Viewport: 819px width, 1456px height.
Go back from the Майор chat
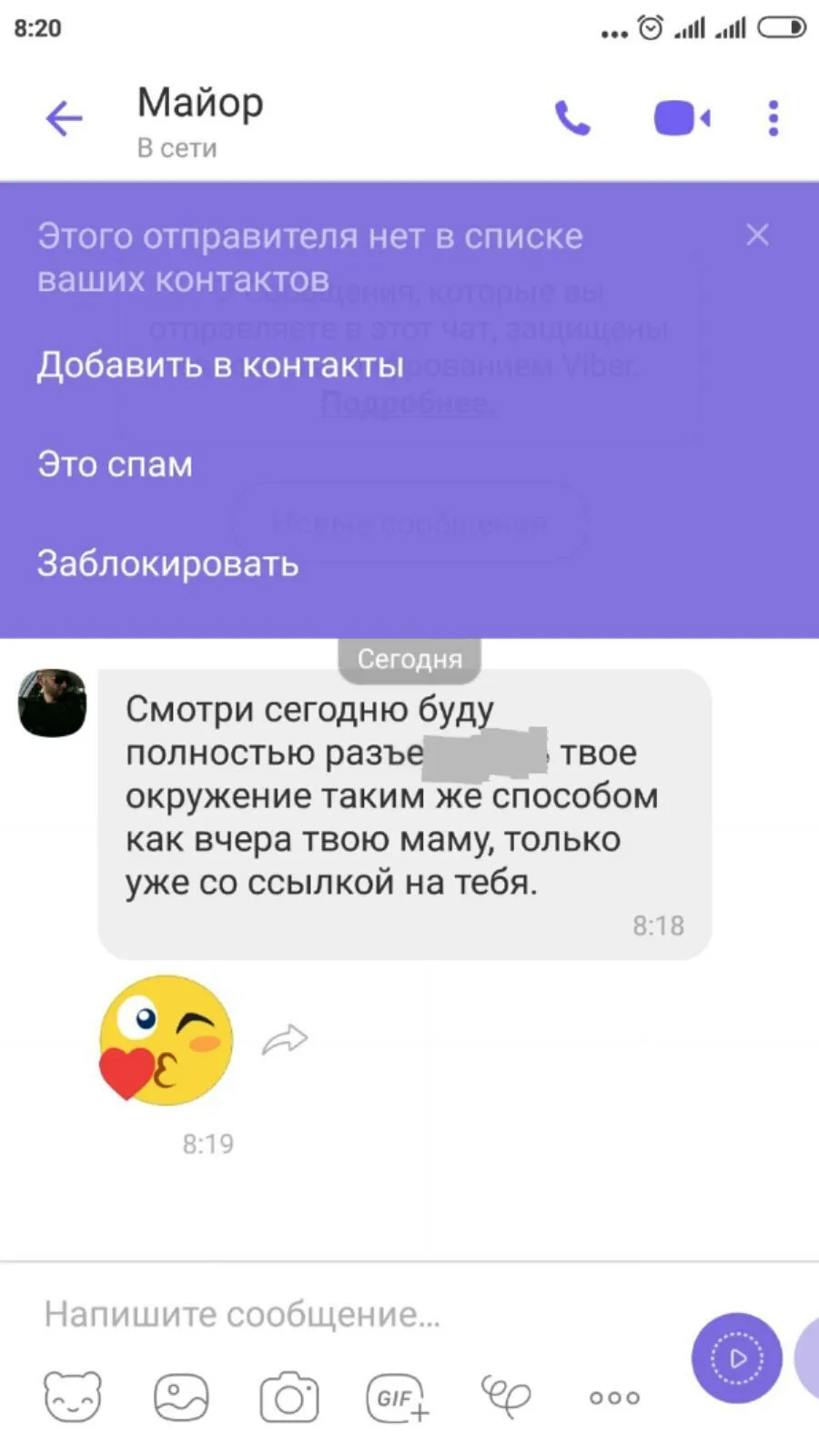click(64, 119)
